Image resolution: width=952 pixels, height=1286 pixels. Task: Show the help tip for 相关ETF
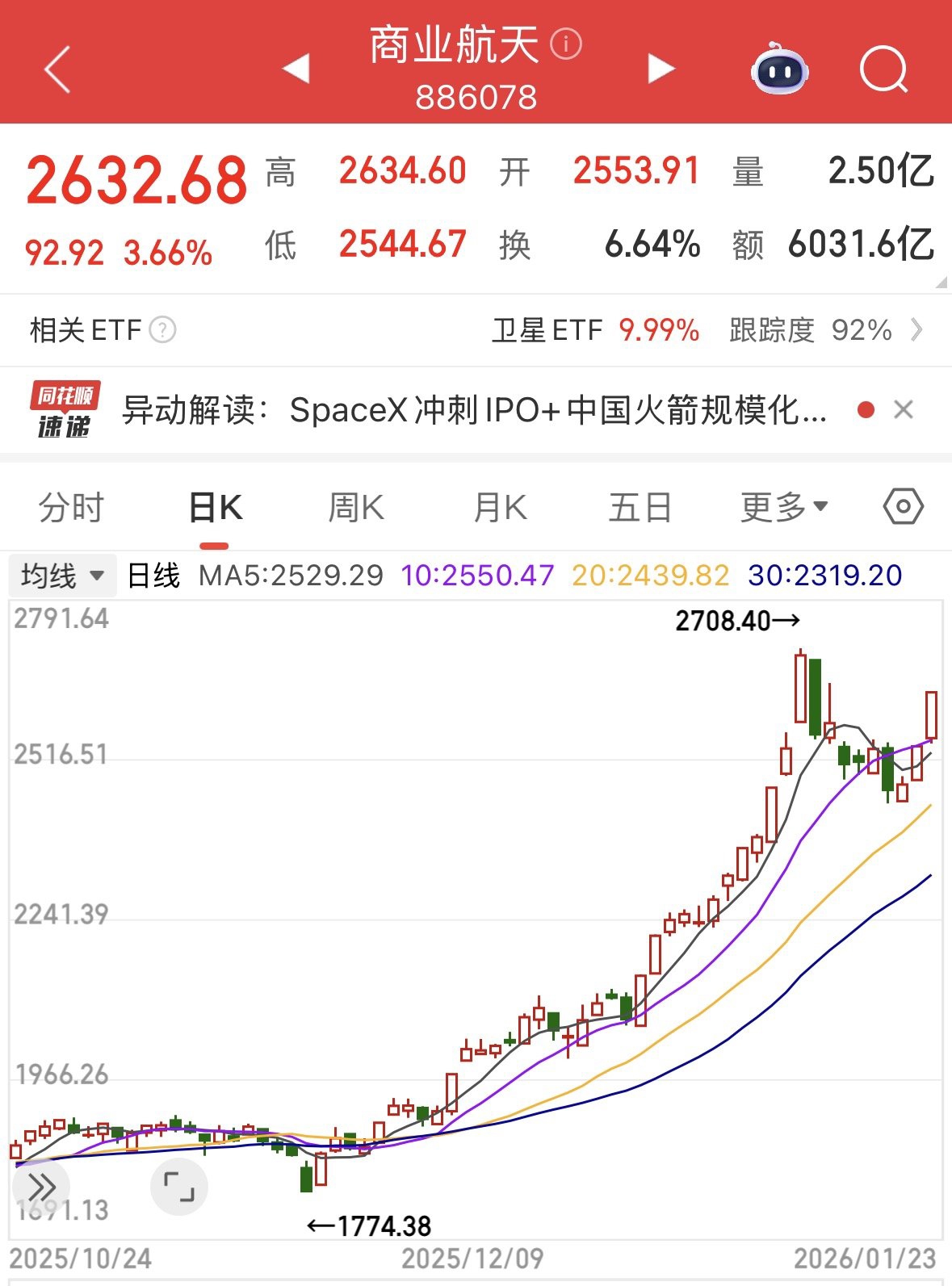point(163,330)
